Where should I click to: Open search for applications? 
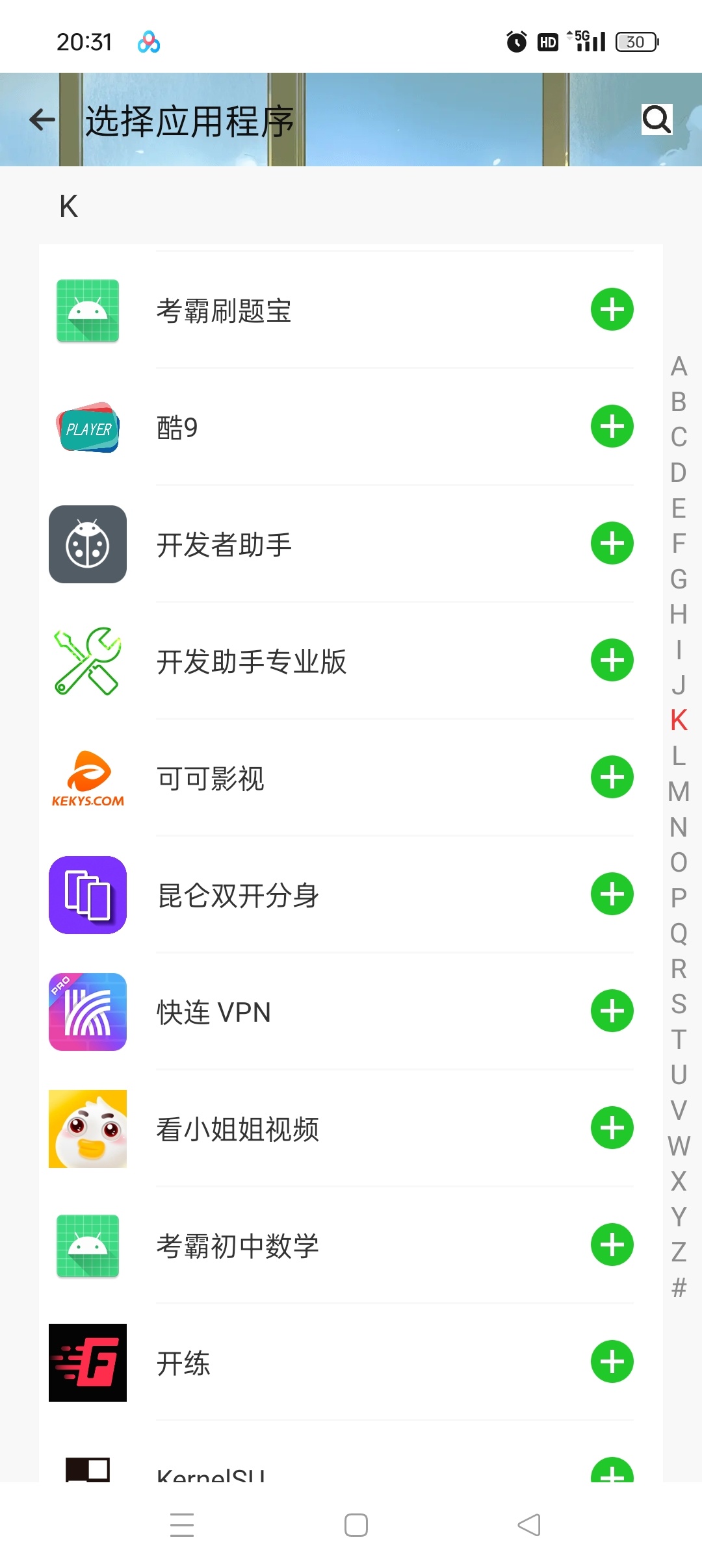(x=656, y=120)
